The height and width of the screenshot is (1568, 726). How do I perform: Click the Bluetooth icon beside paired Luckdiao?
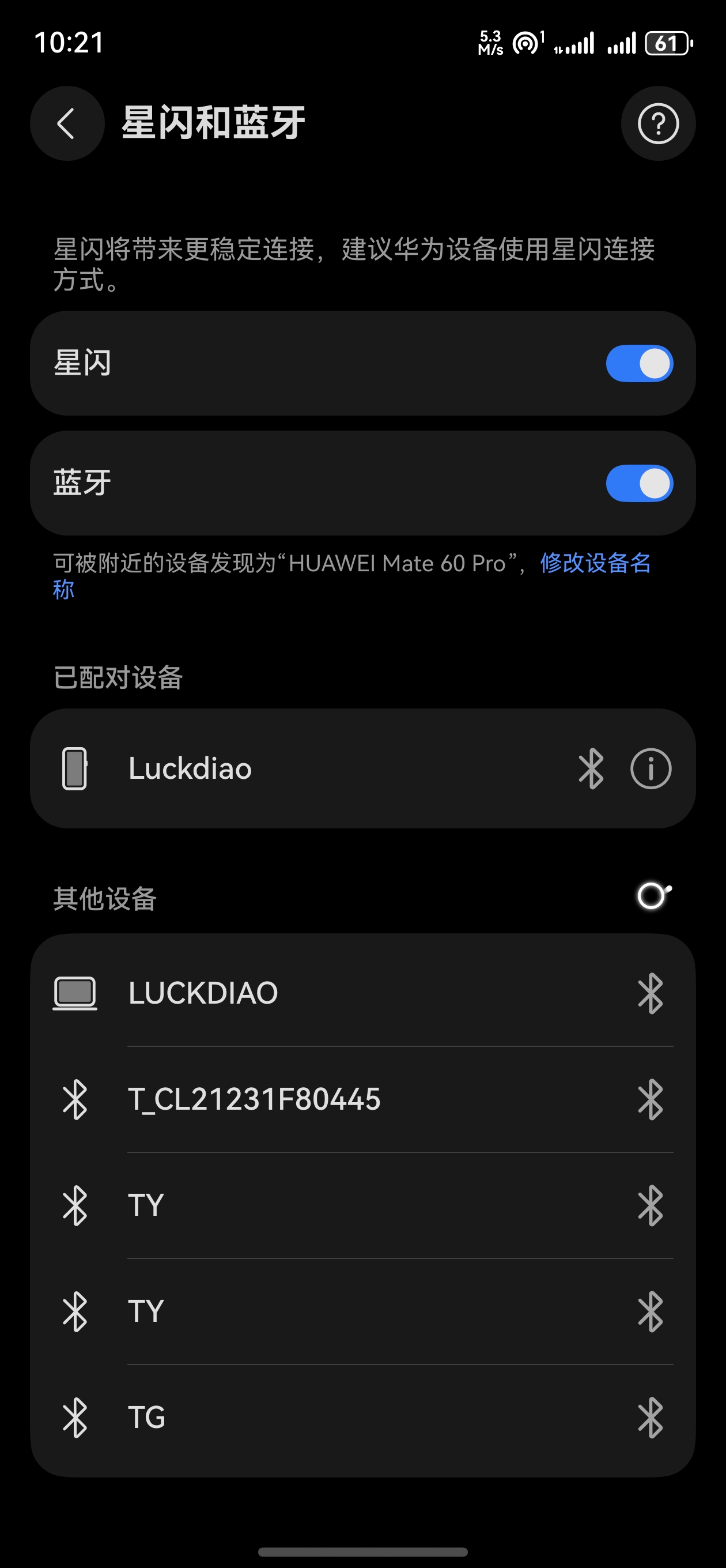[592, 768]
